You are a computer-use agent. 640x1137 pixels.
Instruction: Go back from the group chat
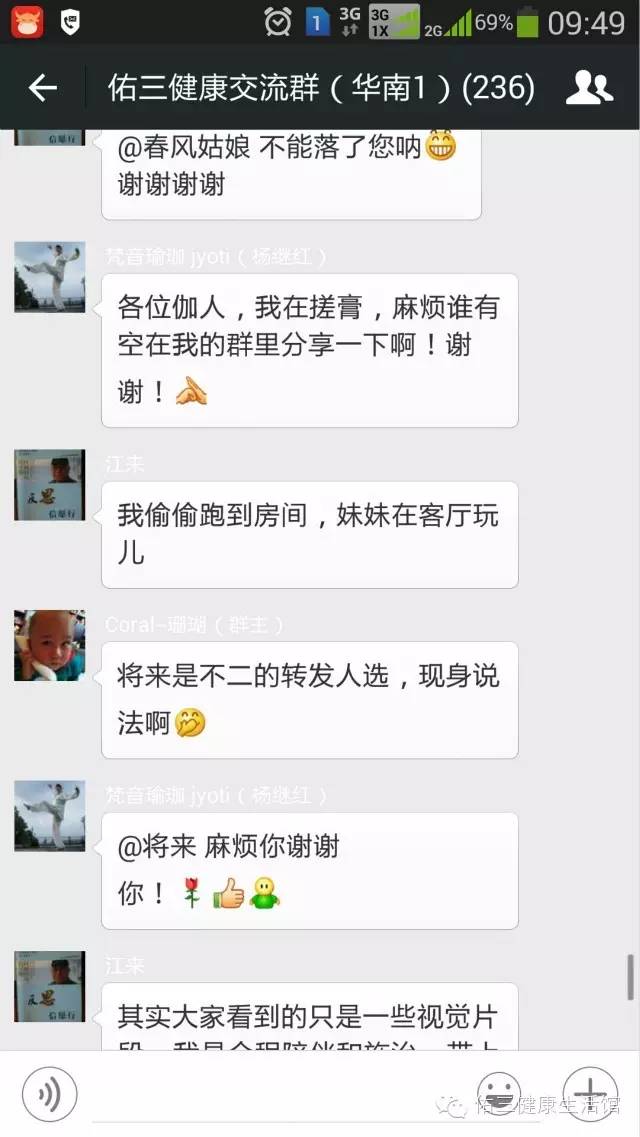click(x=42, y=89)
